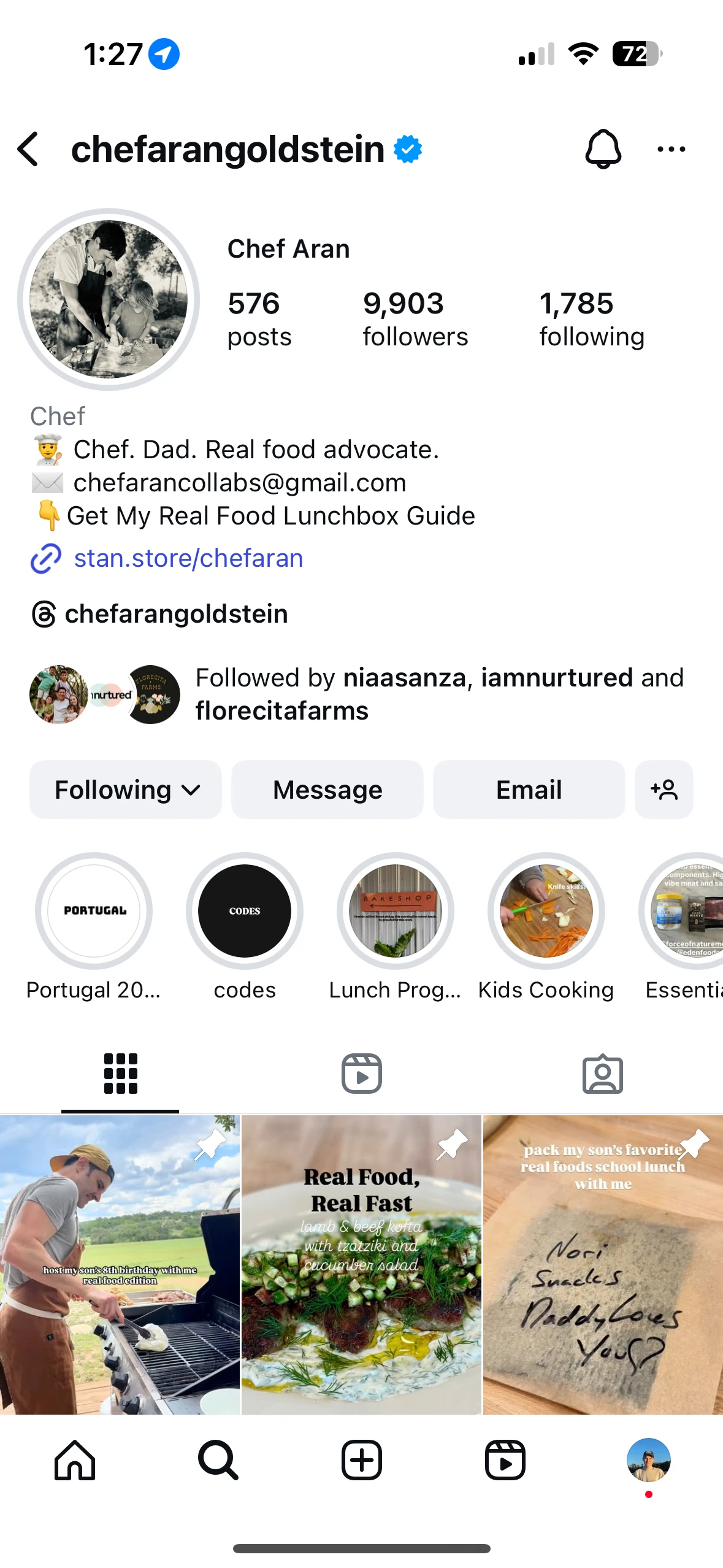
Task: Open the chefarangoldstein Threads profile
Action: tap(175, 614)
